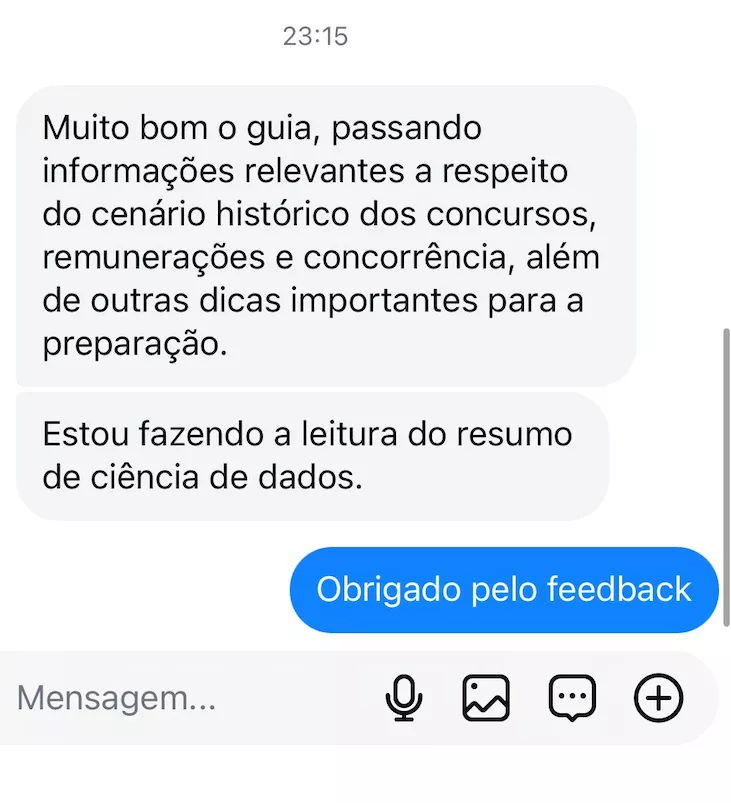Open the photo gallery picker icon
The image size is (731, 803).
click(x=486, y=697)
